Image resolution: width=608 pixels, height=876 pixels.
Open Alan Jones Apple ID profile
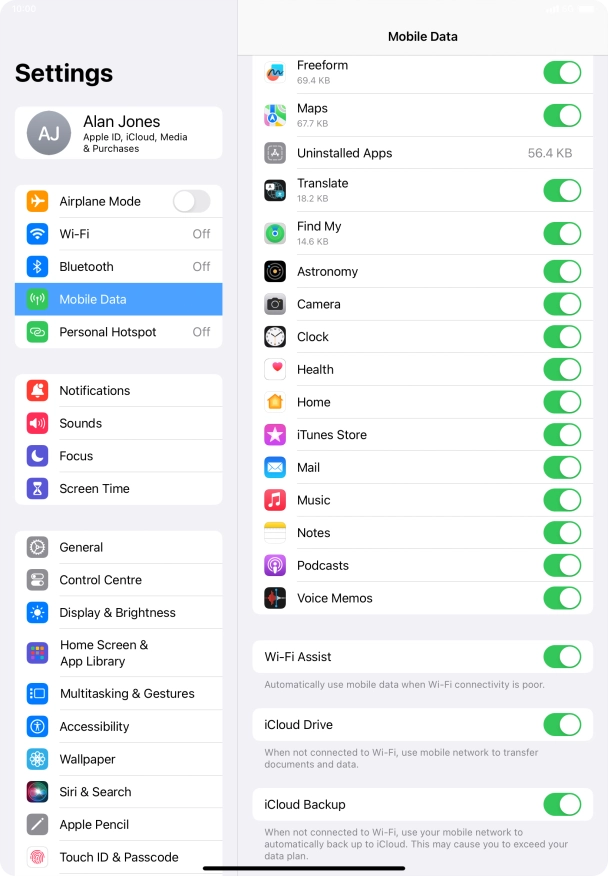[118, 133]
